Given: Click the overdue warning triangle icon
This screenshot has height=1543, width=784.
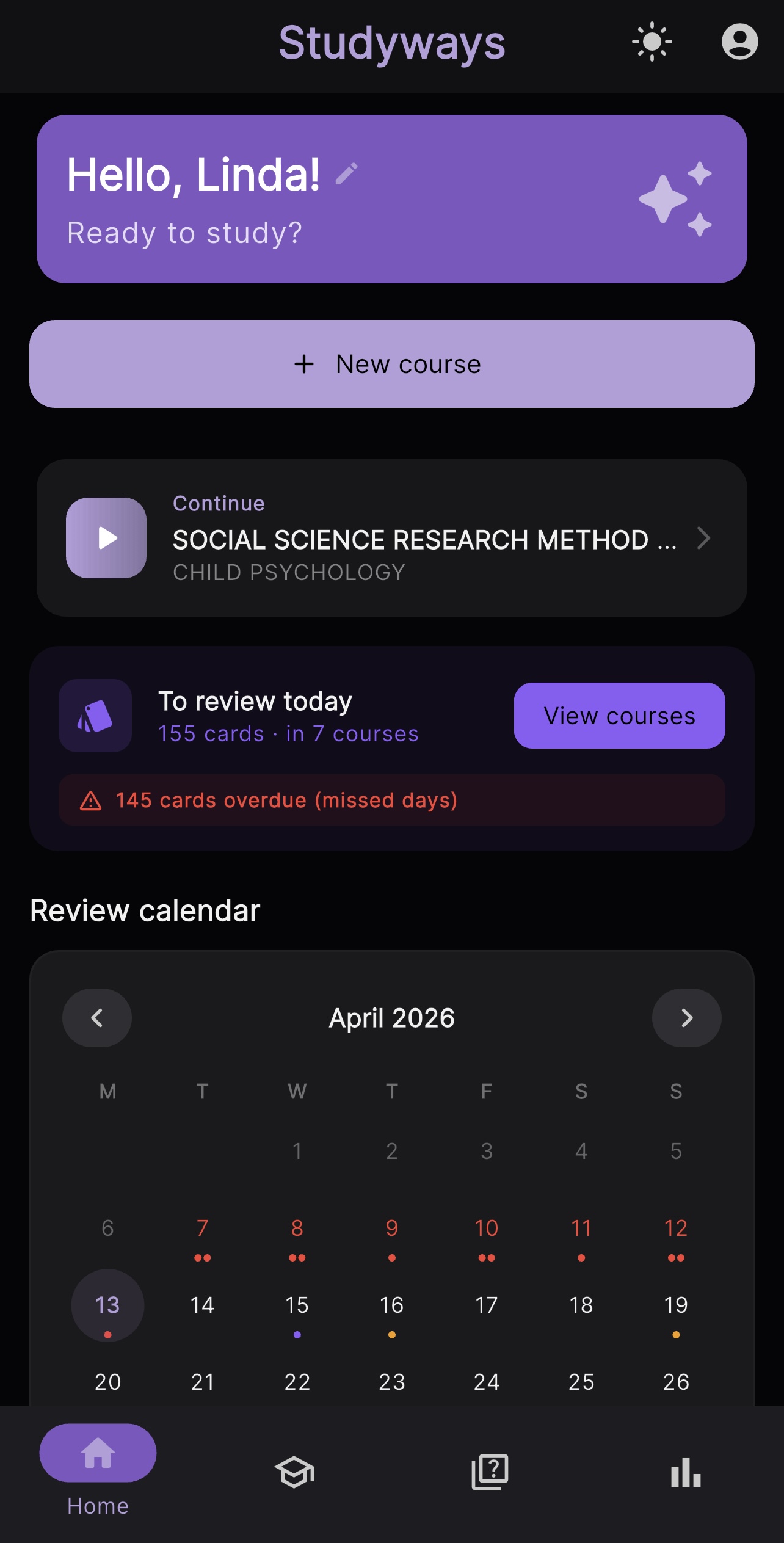Looking at the screenshot, I should [x=89, y=800].
